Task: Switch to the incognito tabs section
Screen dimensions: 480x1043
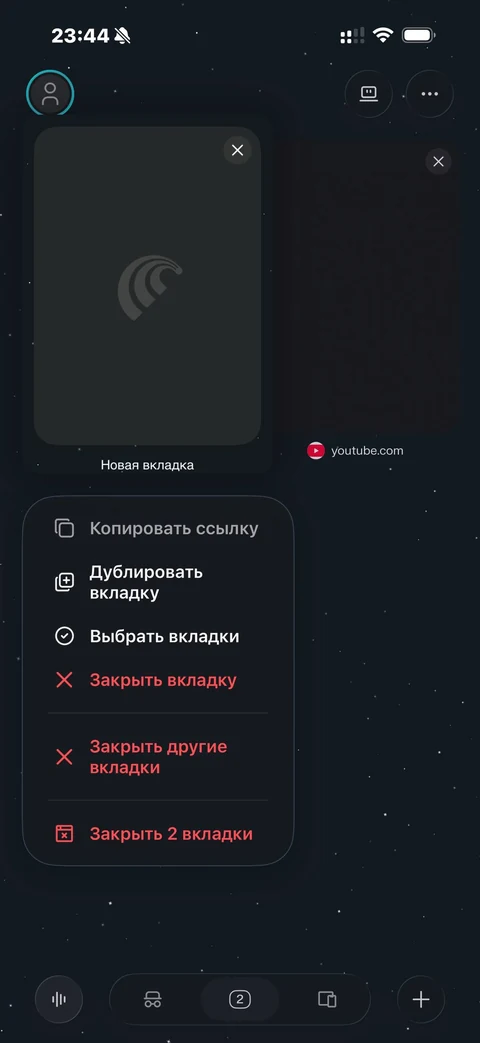Action: point(153,999)
